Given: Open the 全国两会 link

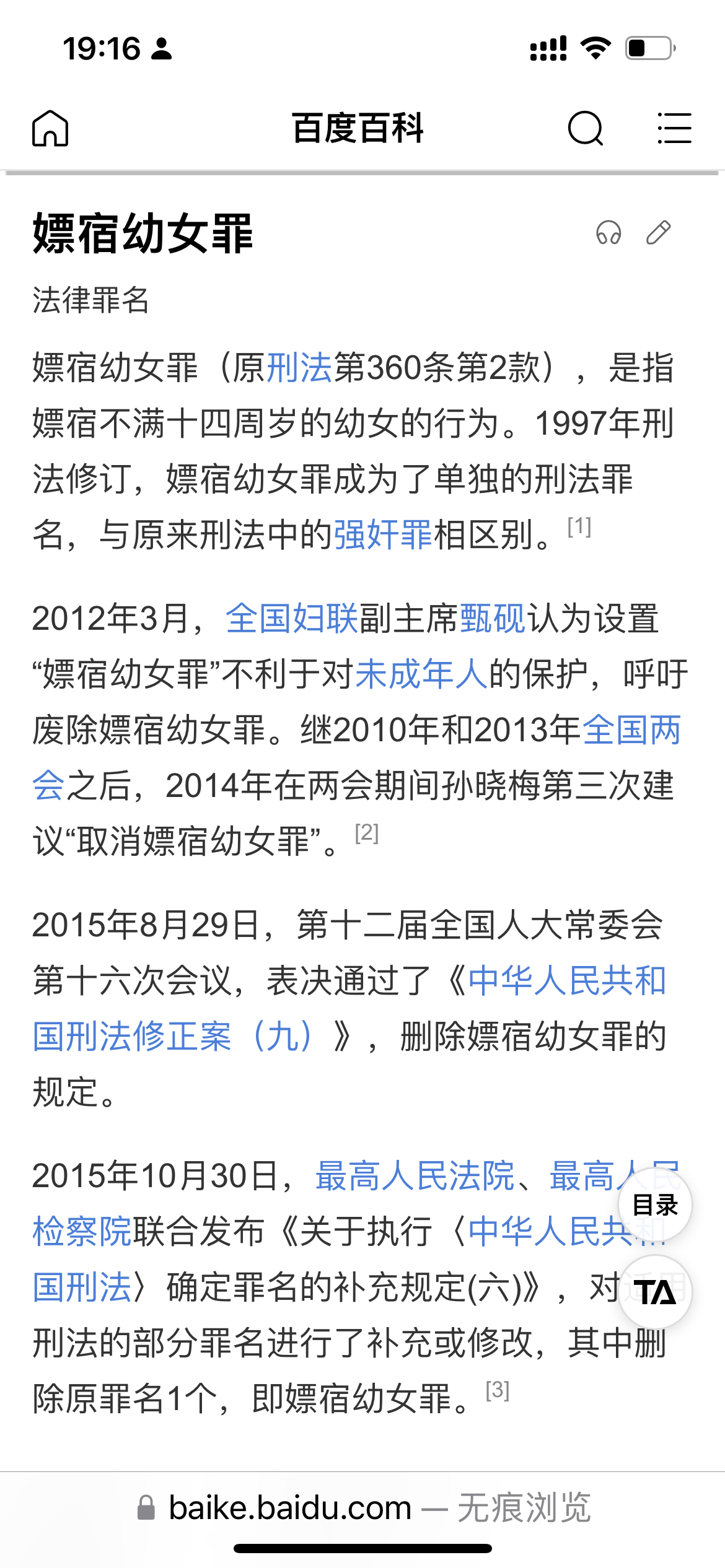Looking at the screenshot, I should pos(631,730).
